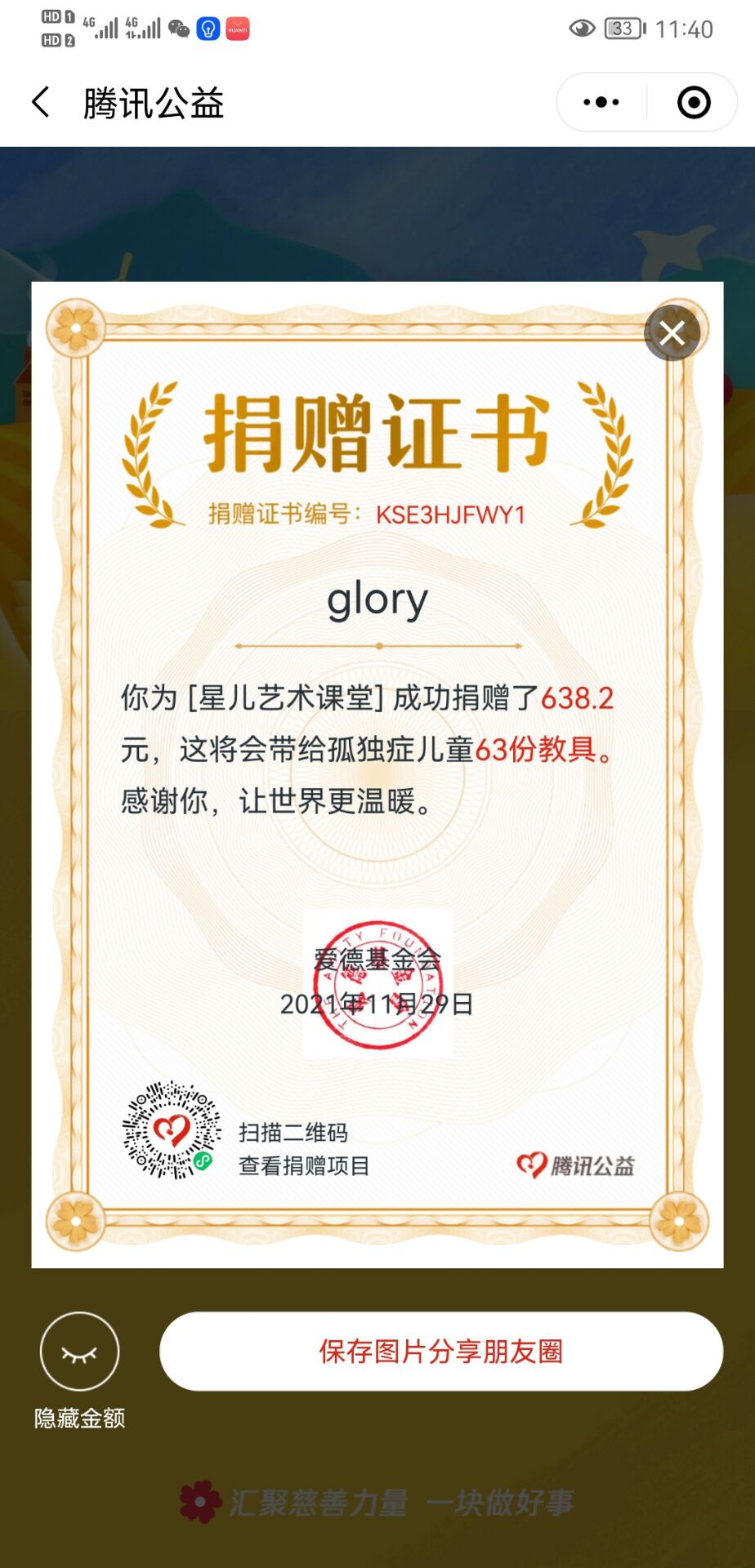
Task: Open the mini program more options menu
Action: [601, 103]
